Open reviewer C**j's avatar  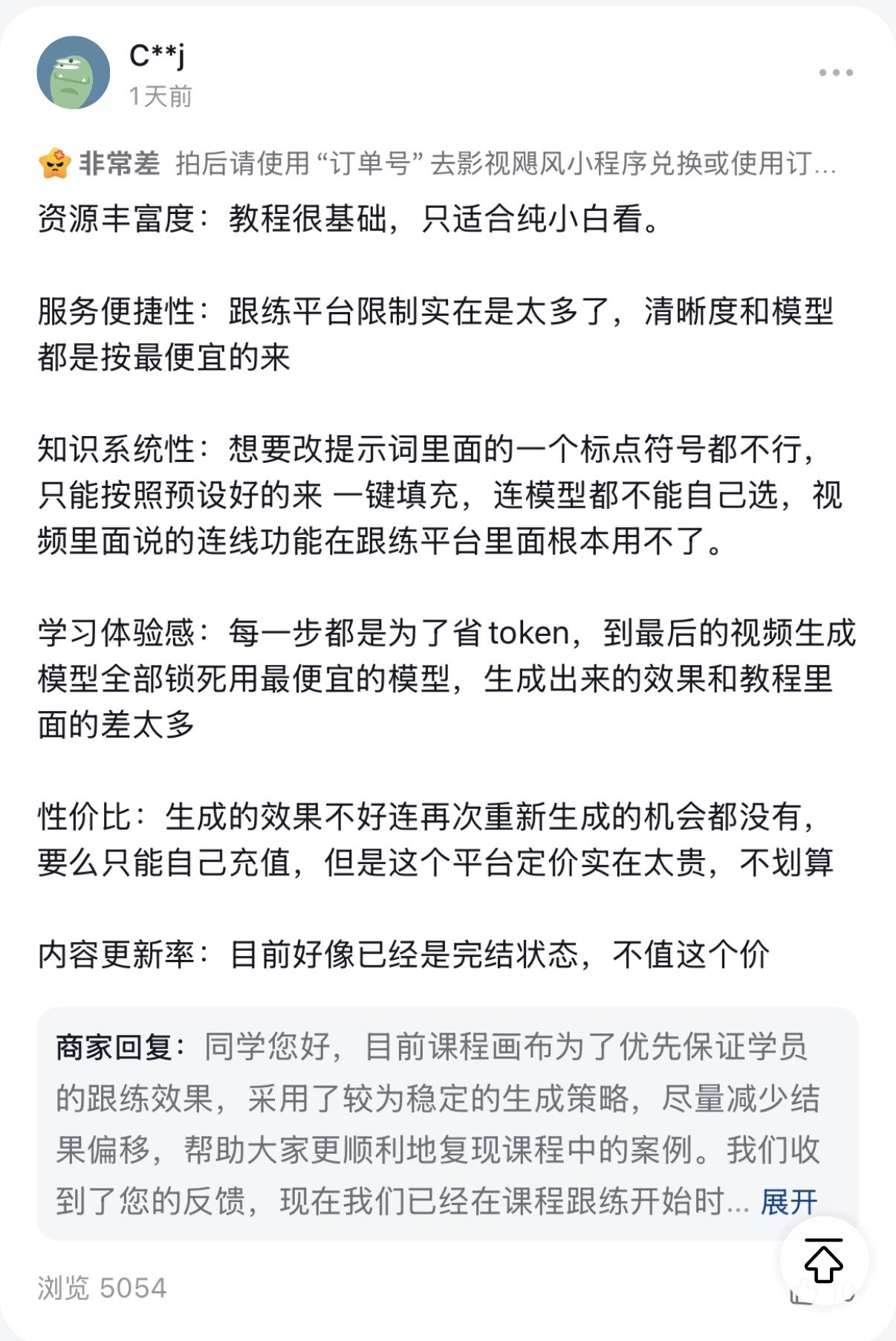(74, 73)
